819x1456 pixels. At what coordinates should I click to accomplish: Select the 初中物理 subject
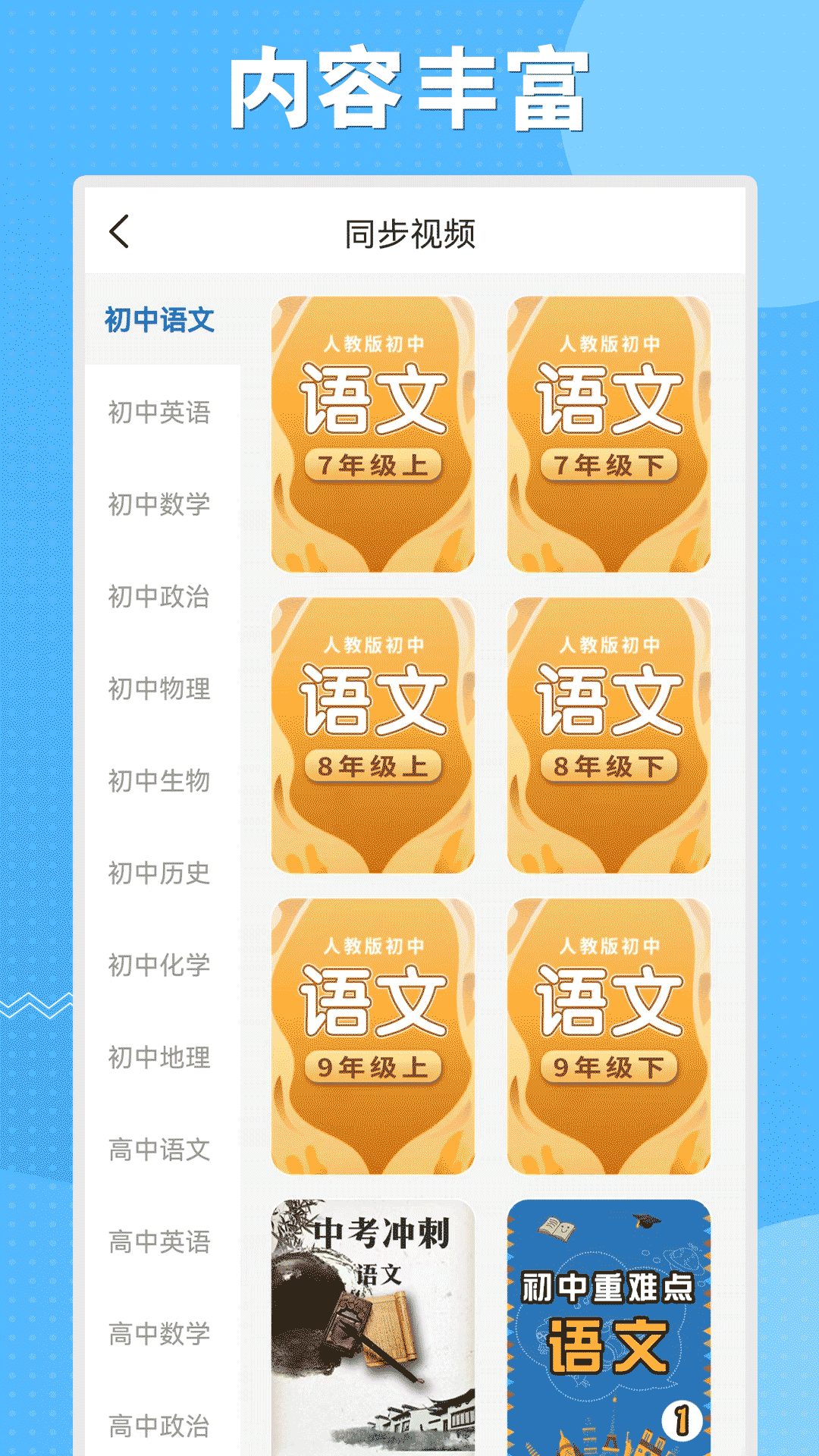(159, 690)
